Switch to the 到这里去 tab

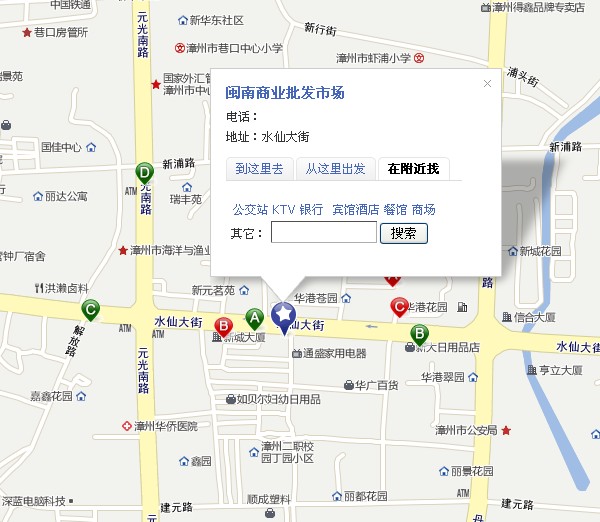pos(259,169)
